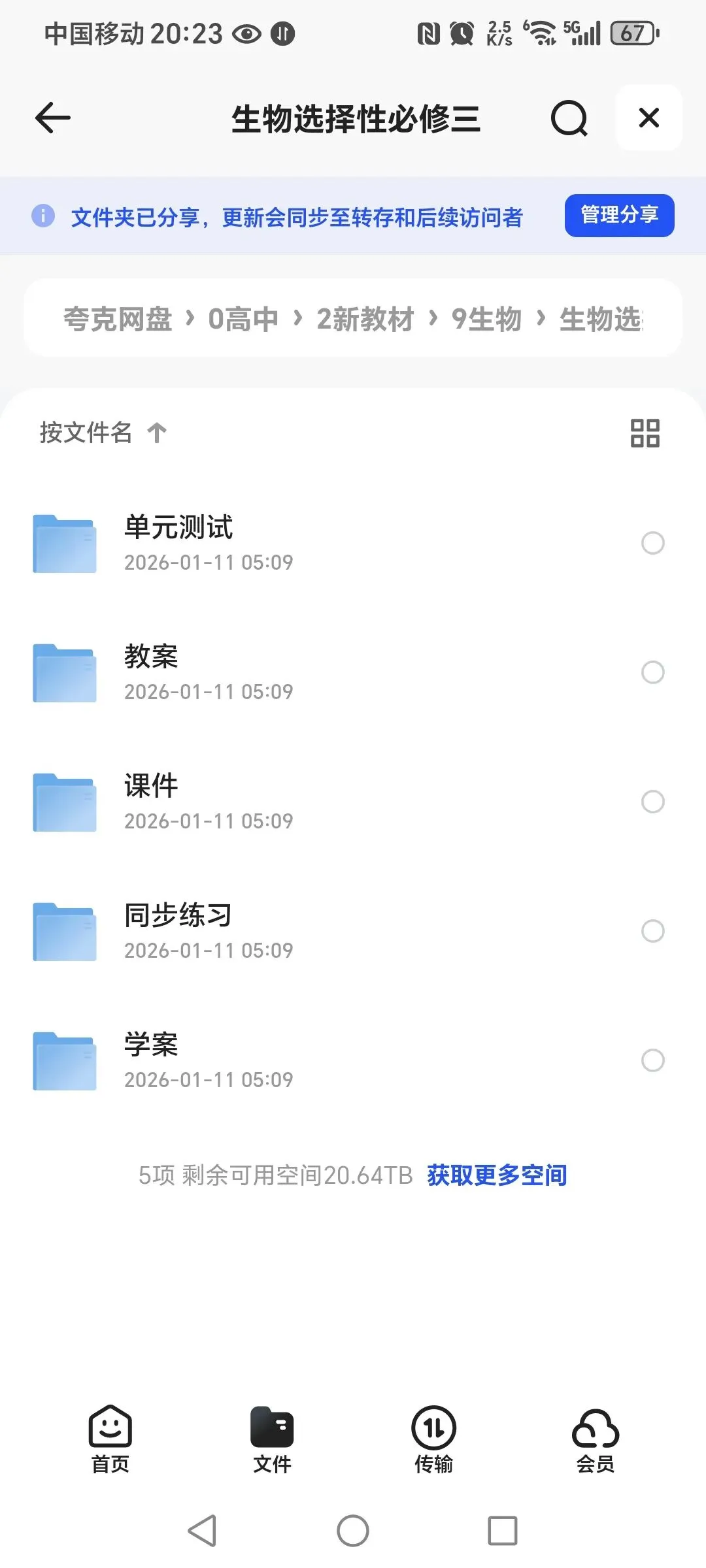This screenshot has width=706, height=1568.
Task: Open the 教案 folder
Action: tap(152, 672)
